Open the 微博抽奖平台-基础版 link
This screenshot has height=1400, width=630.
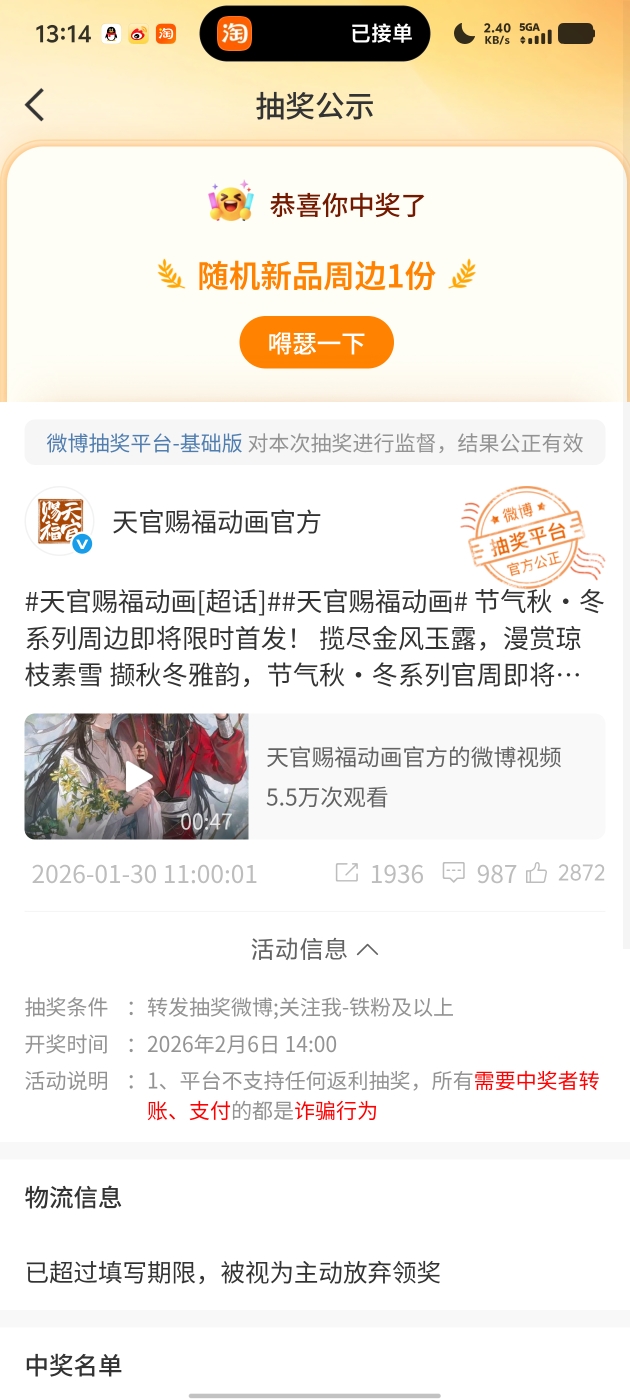tap(145, 443)
